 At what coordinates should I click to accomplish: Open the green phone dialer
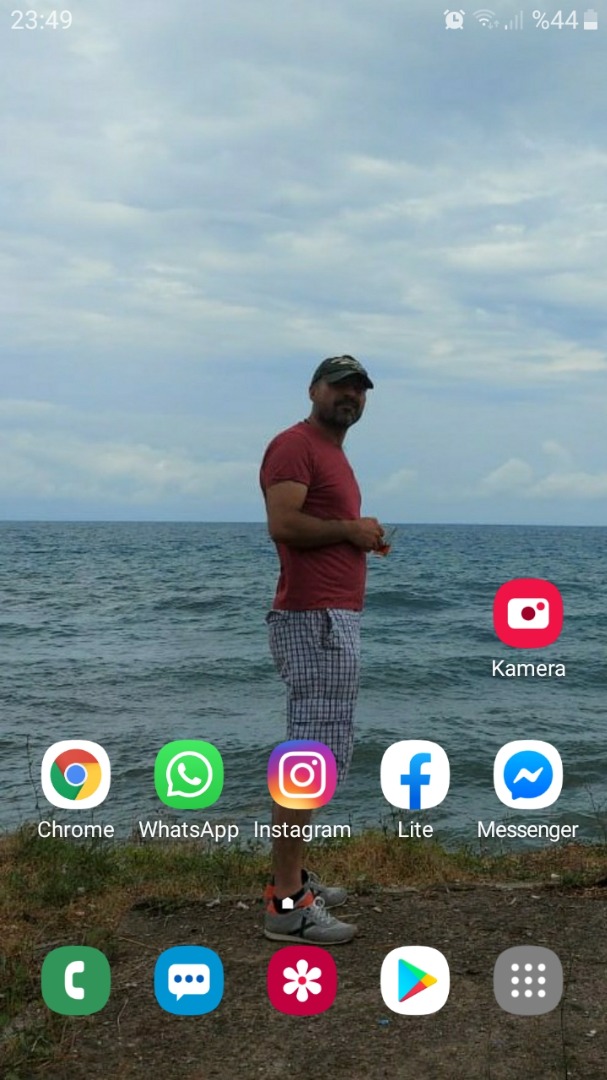[76, 981]
